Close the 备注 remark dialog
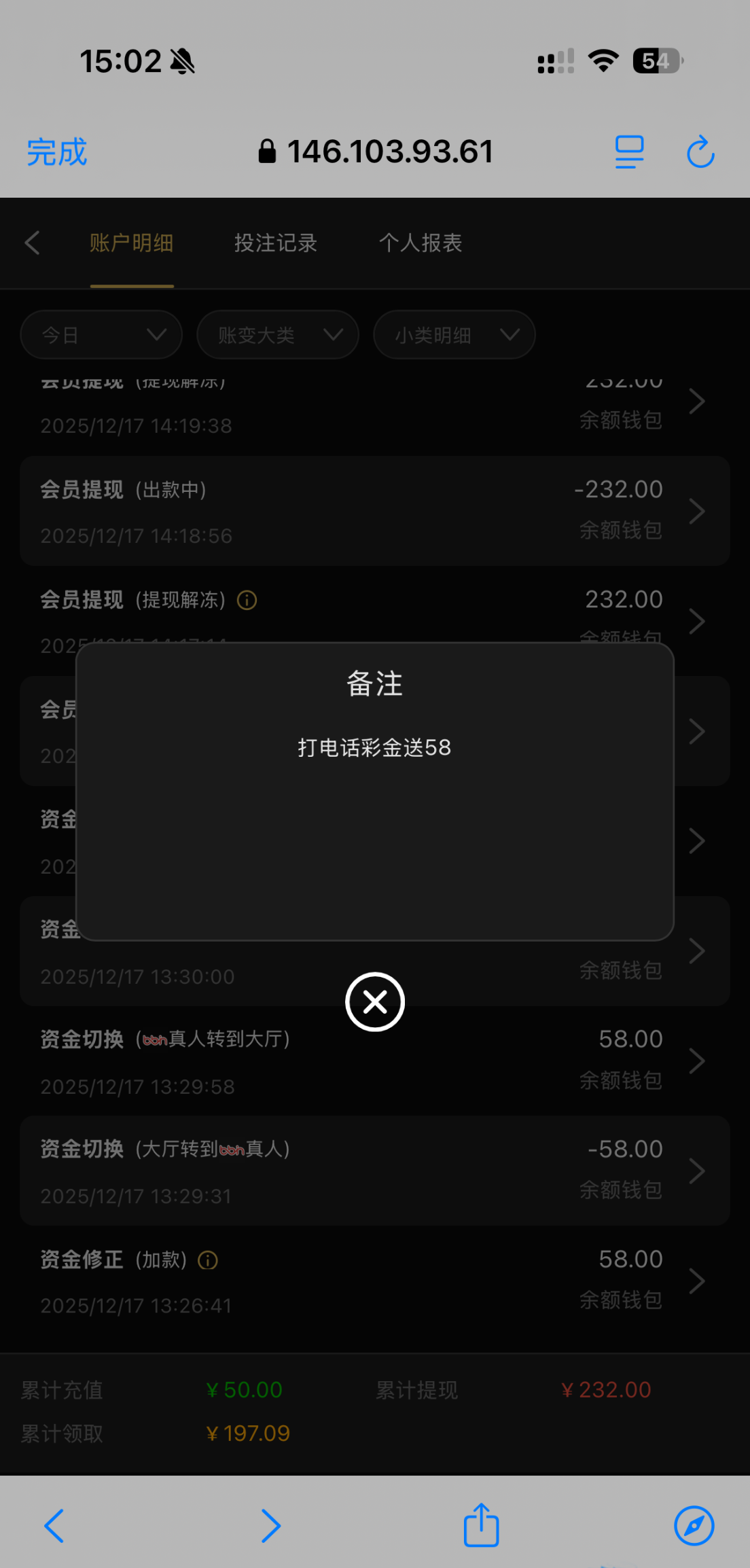The width and height of the screenshot is (750, 1568). click(374, 1002)
